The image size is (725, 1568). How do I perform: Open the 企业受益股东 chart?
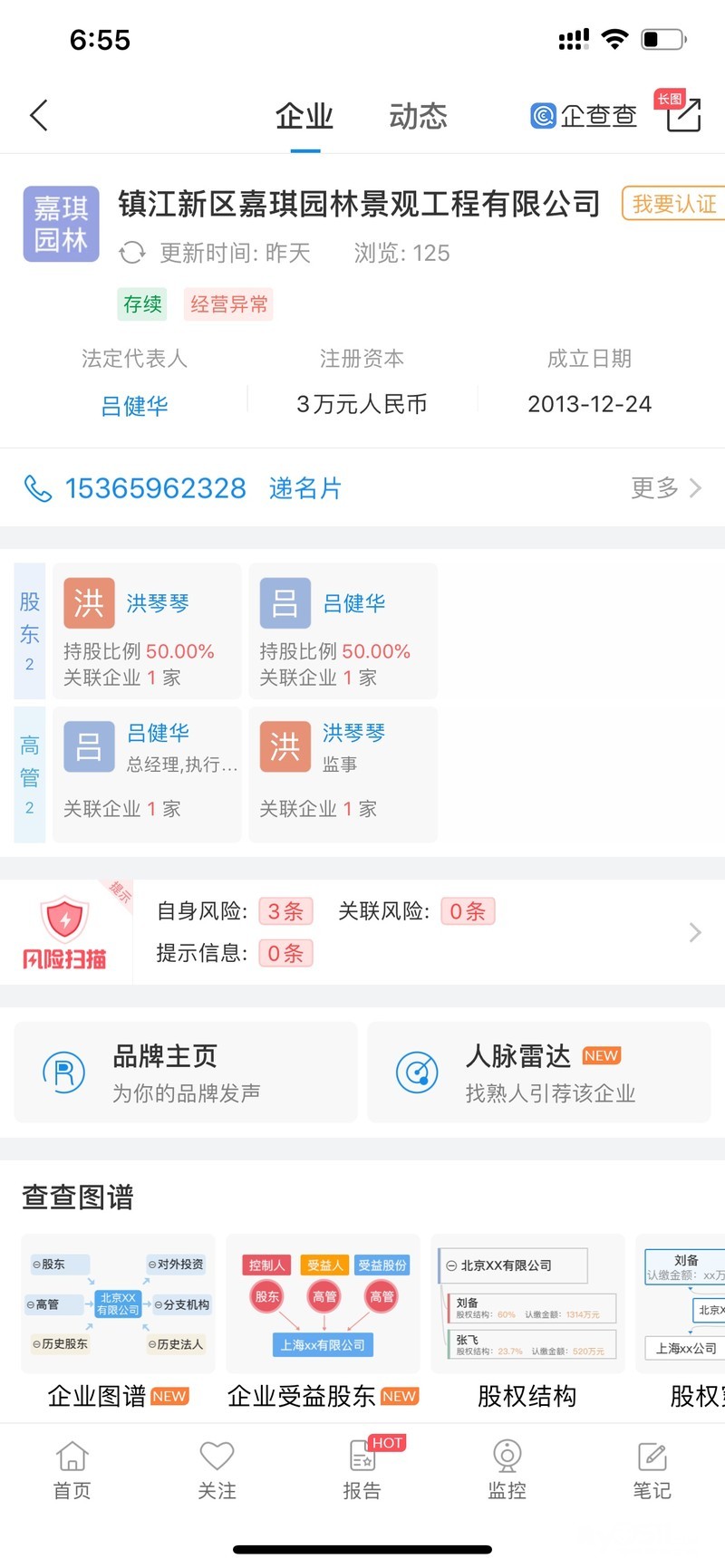[x=323, y=1318]
